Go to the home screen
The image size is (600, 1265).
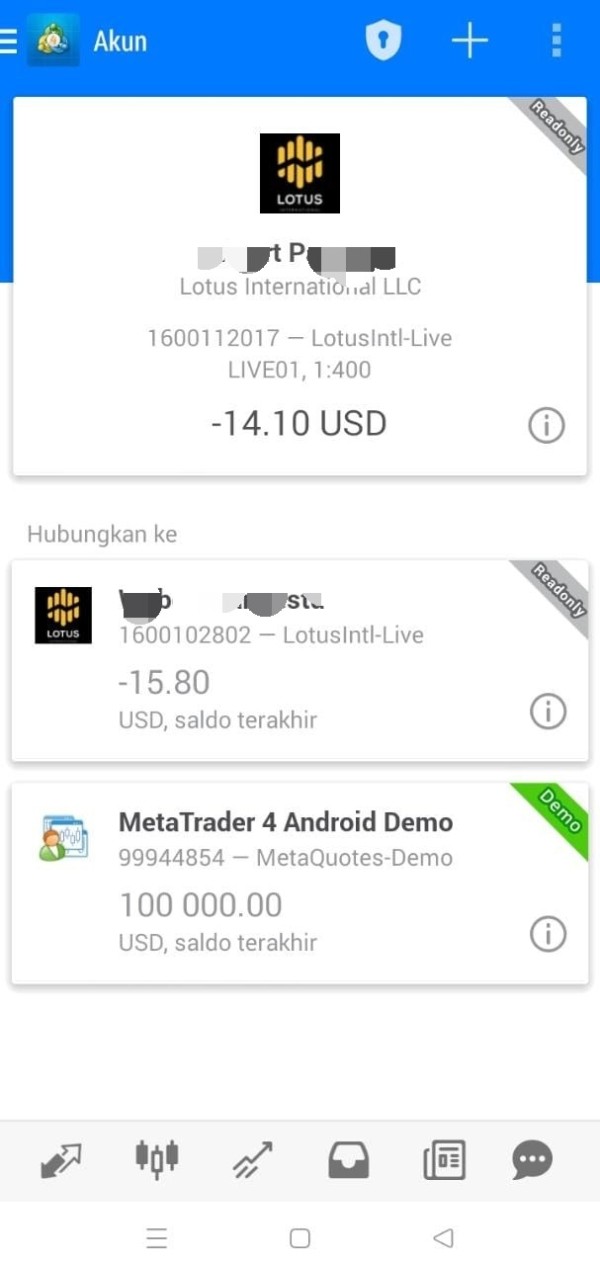pos(299,1238)
